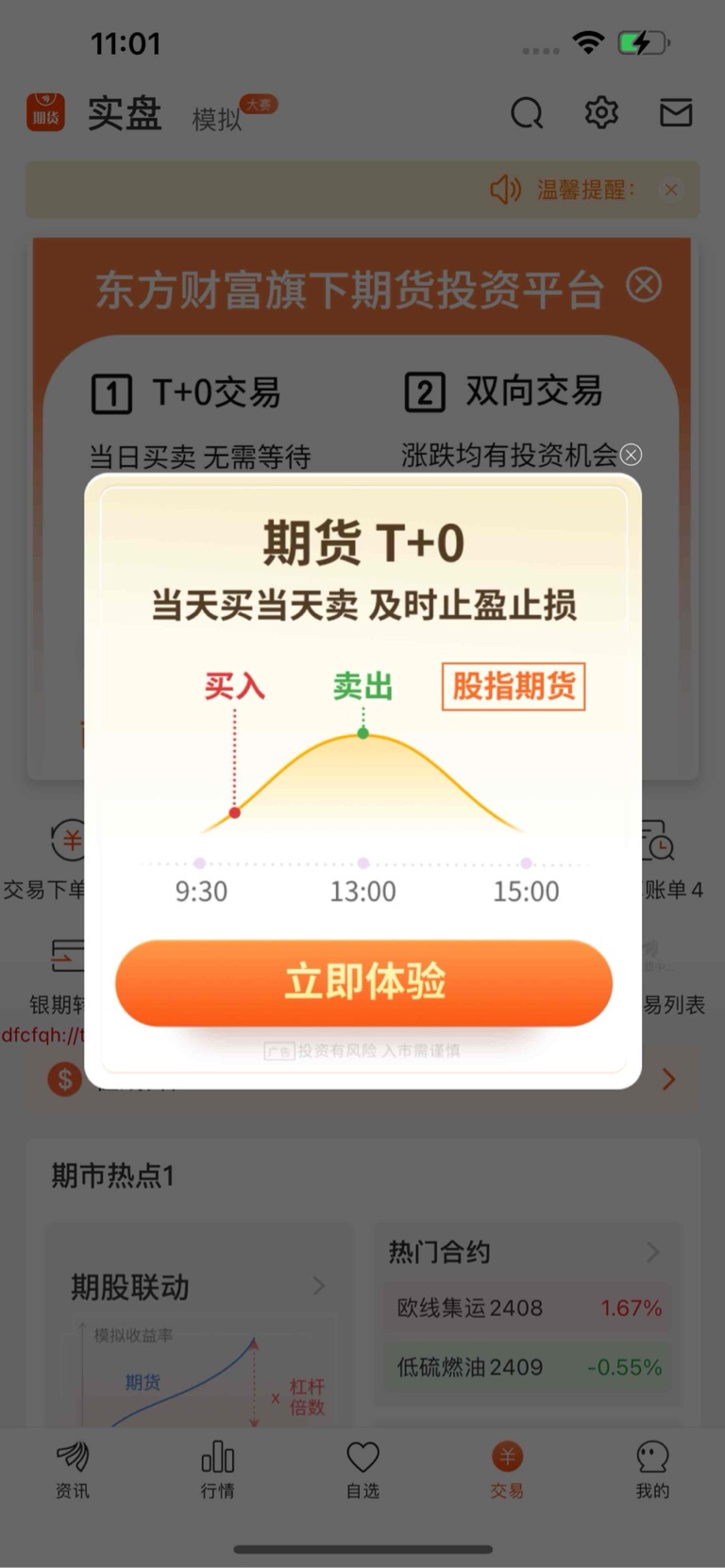This screenshot has width=725, height=1568.
Task: Expand the 热门合约 section
Action: 652,1252
